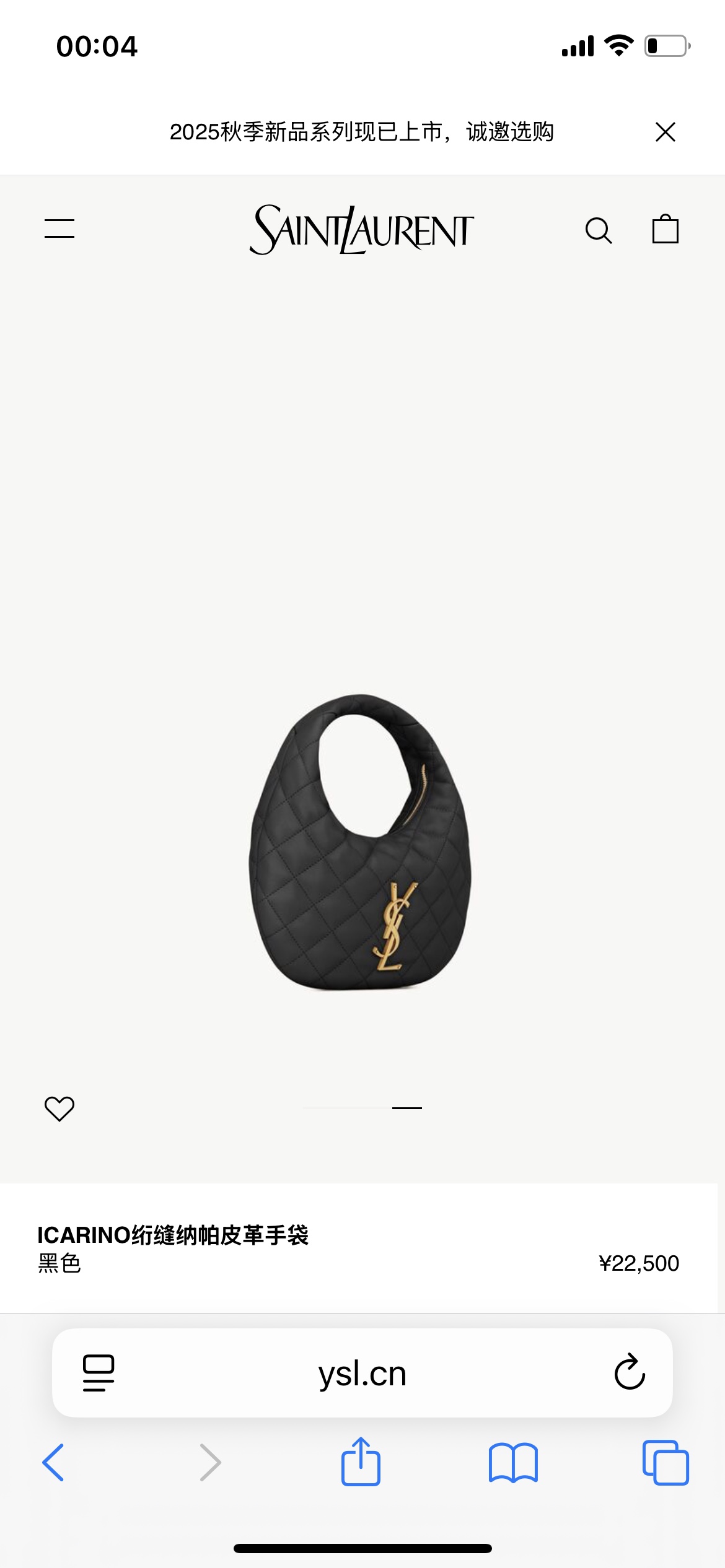Screen dimensions: 725x1568
Task: Open Safari bookmarks
Action: pos(513,1463)
